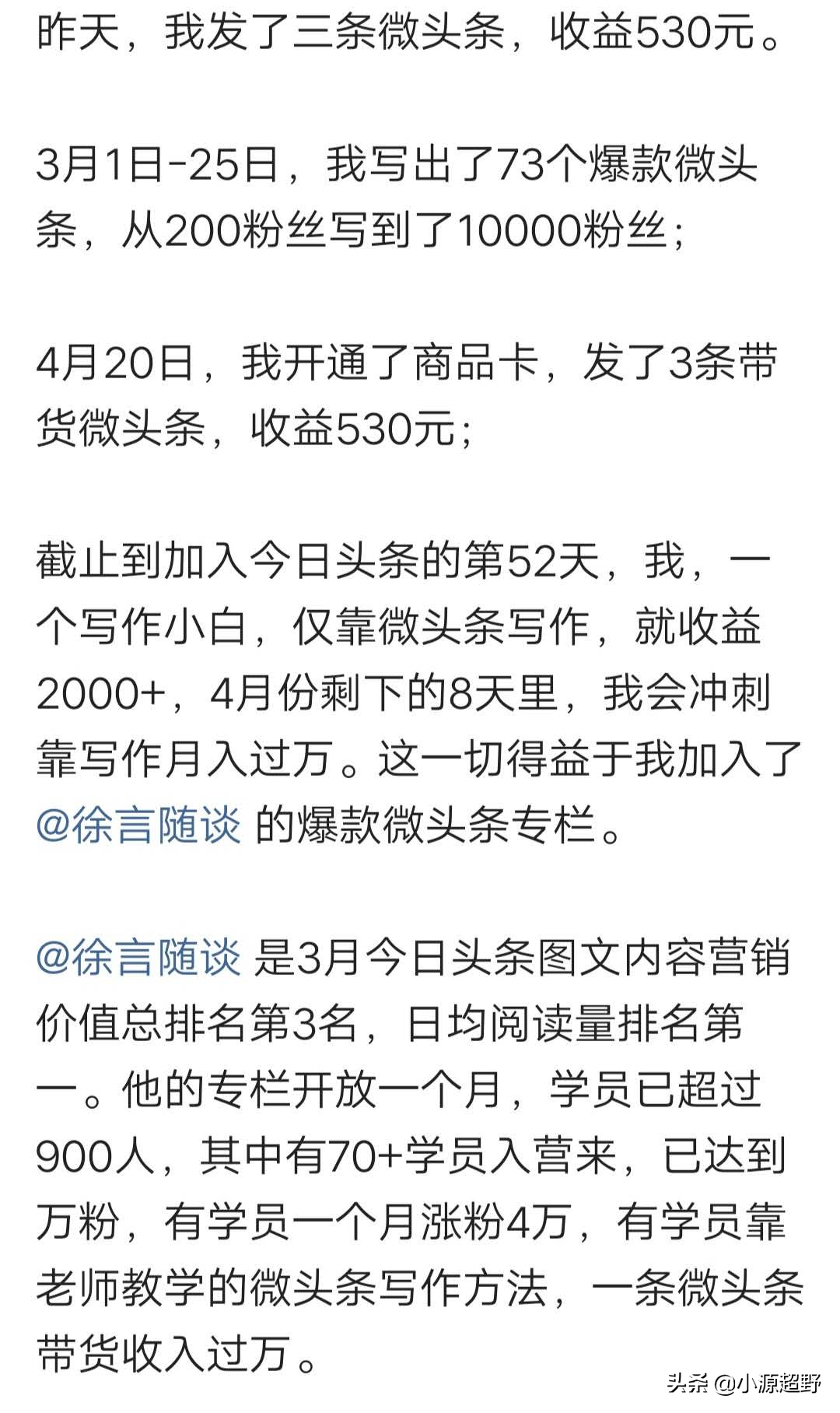Open the @徐言随谈 mention before 的爆款微头条专栏
Screen dimensions: 840x1413
138,824
